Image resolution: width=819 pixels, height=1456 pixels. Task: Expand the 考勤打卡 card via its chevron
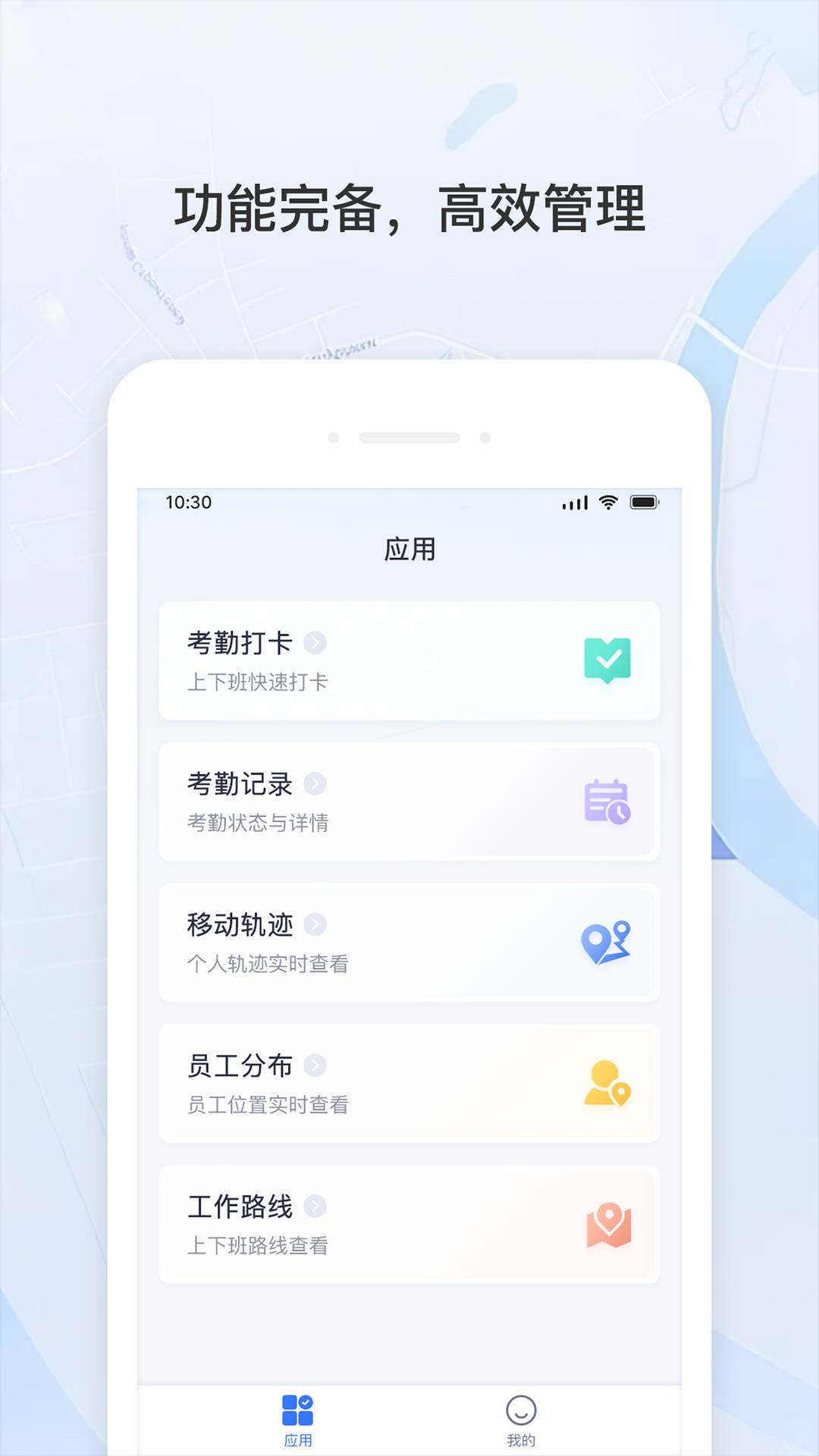point(318,644)
